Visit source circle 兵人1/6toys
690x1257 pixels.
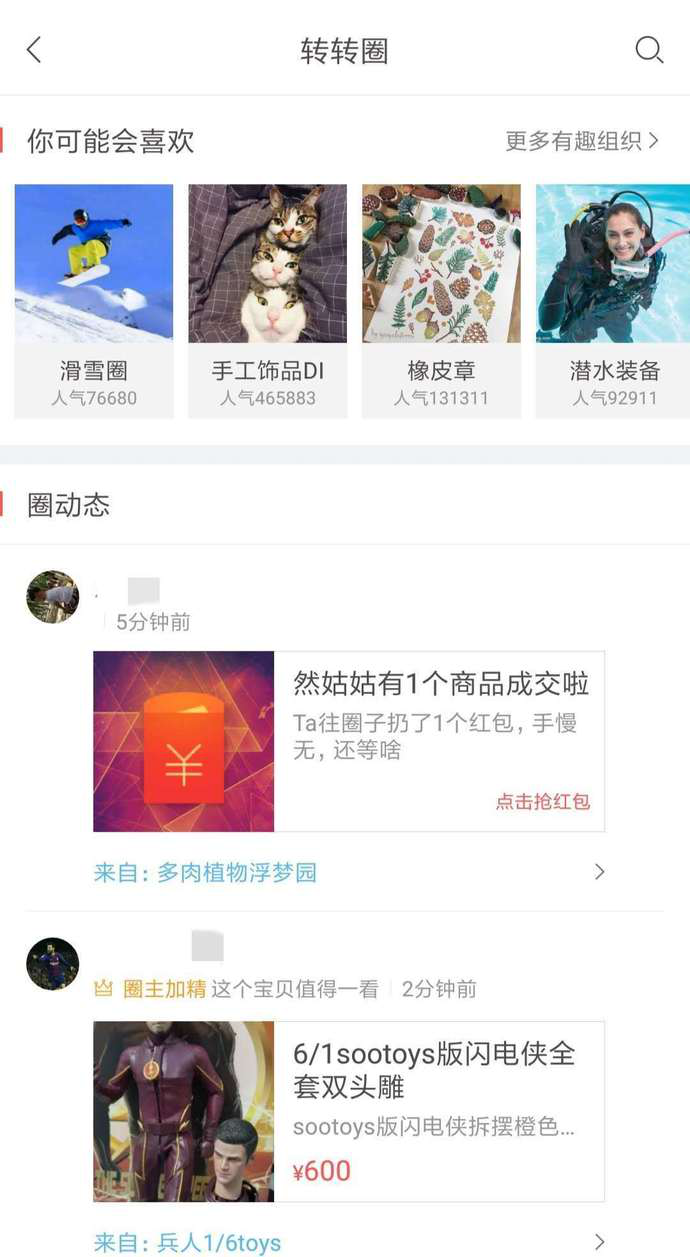tap(350, 1243)
